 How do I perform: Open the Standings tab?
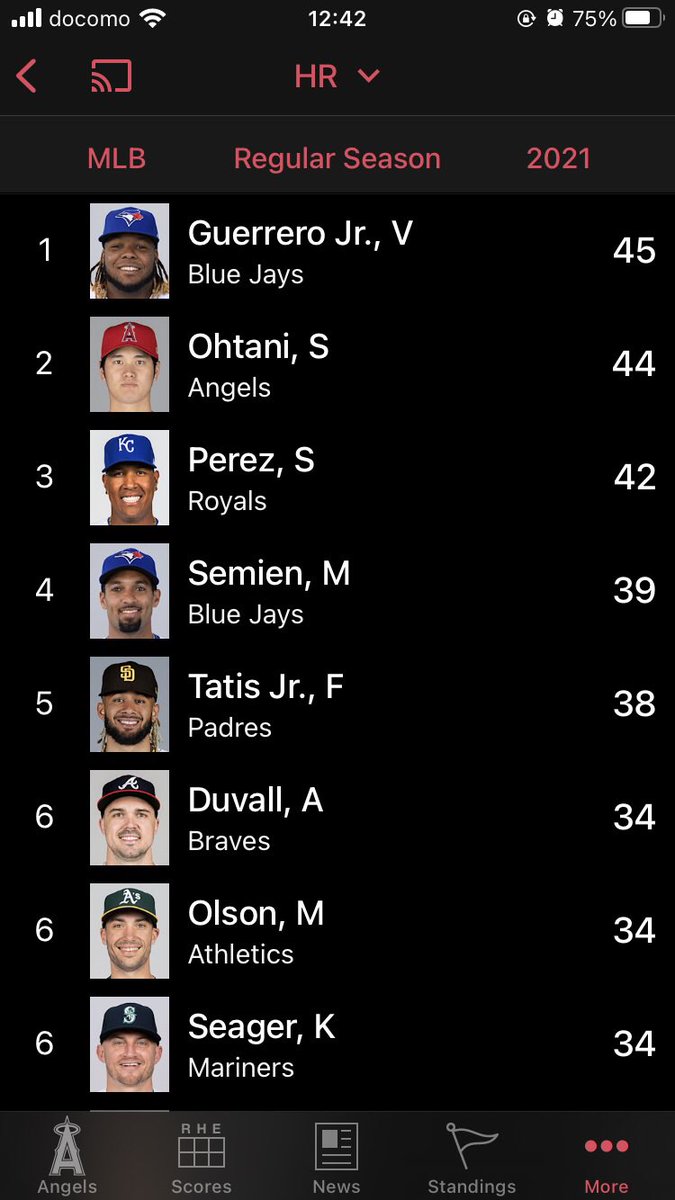(x=472, y=1156)
